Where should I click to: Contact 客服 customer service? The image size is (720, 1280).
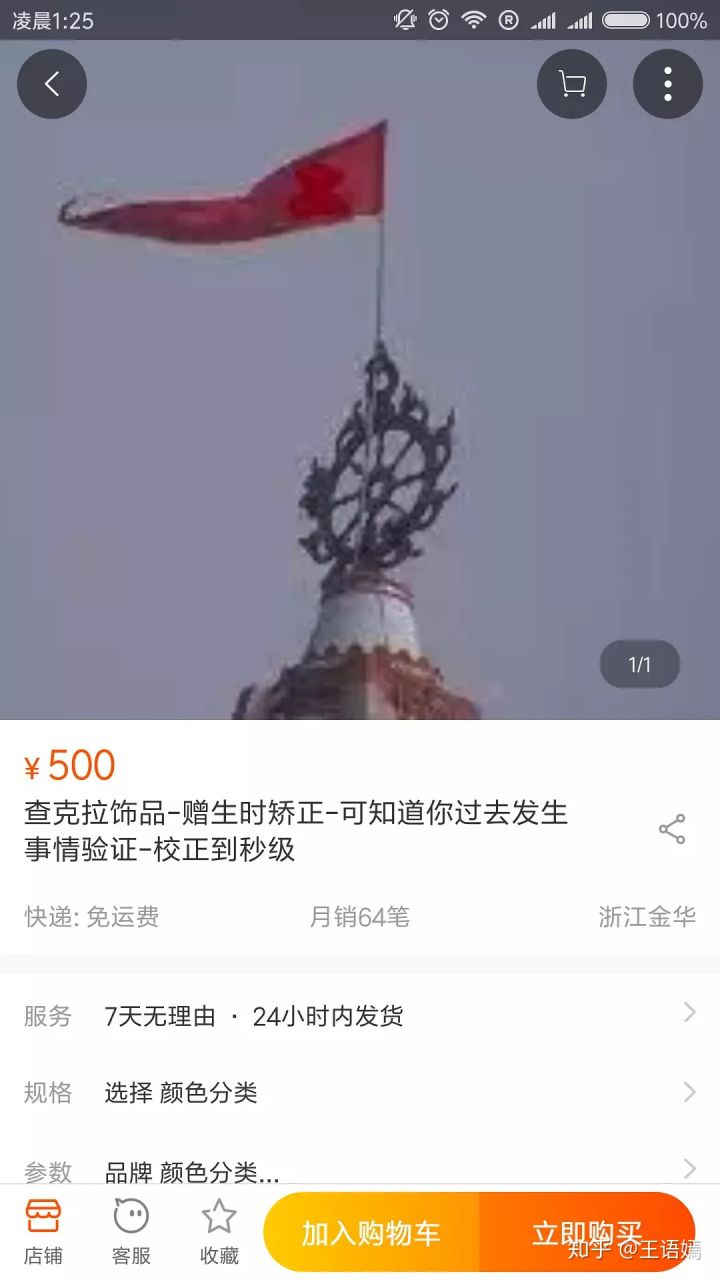click(x=131, y=1232)
